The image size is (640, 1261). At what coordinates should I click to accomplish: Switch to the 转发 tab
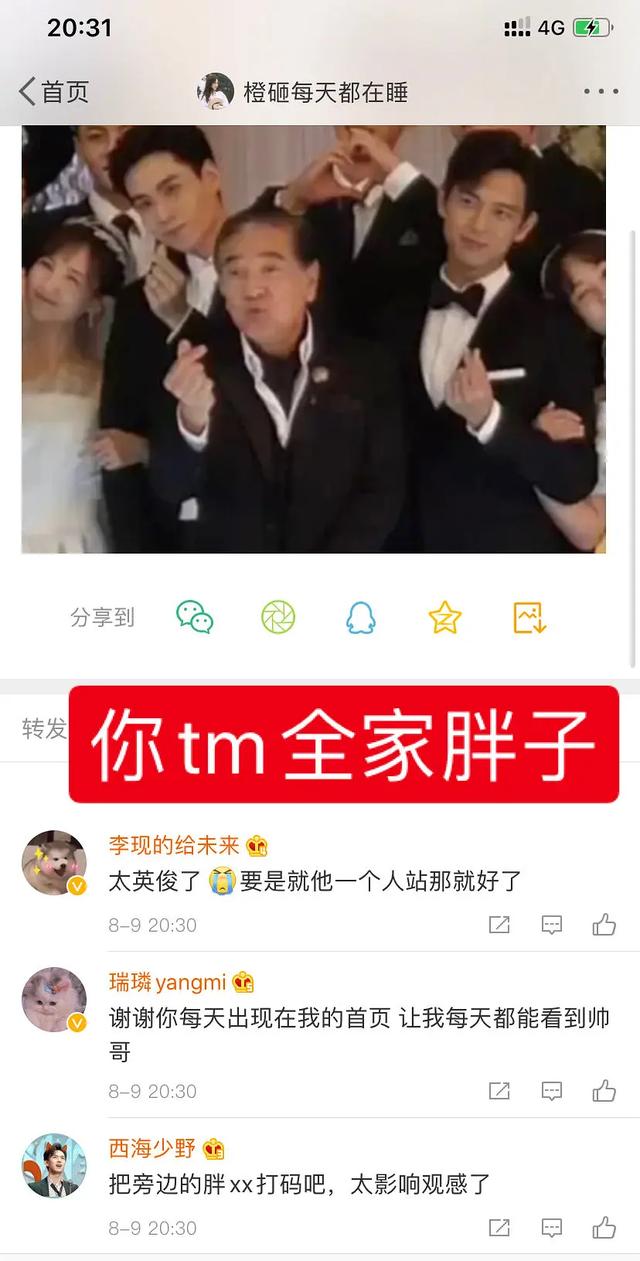point(44,728)
